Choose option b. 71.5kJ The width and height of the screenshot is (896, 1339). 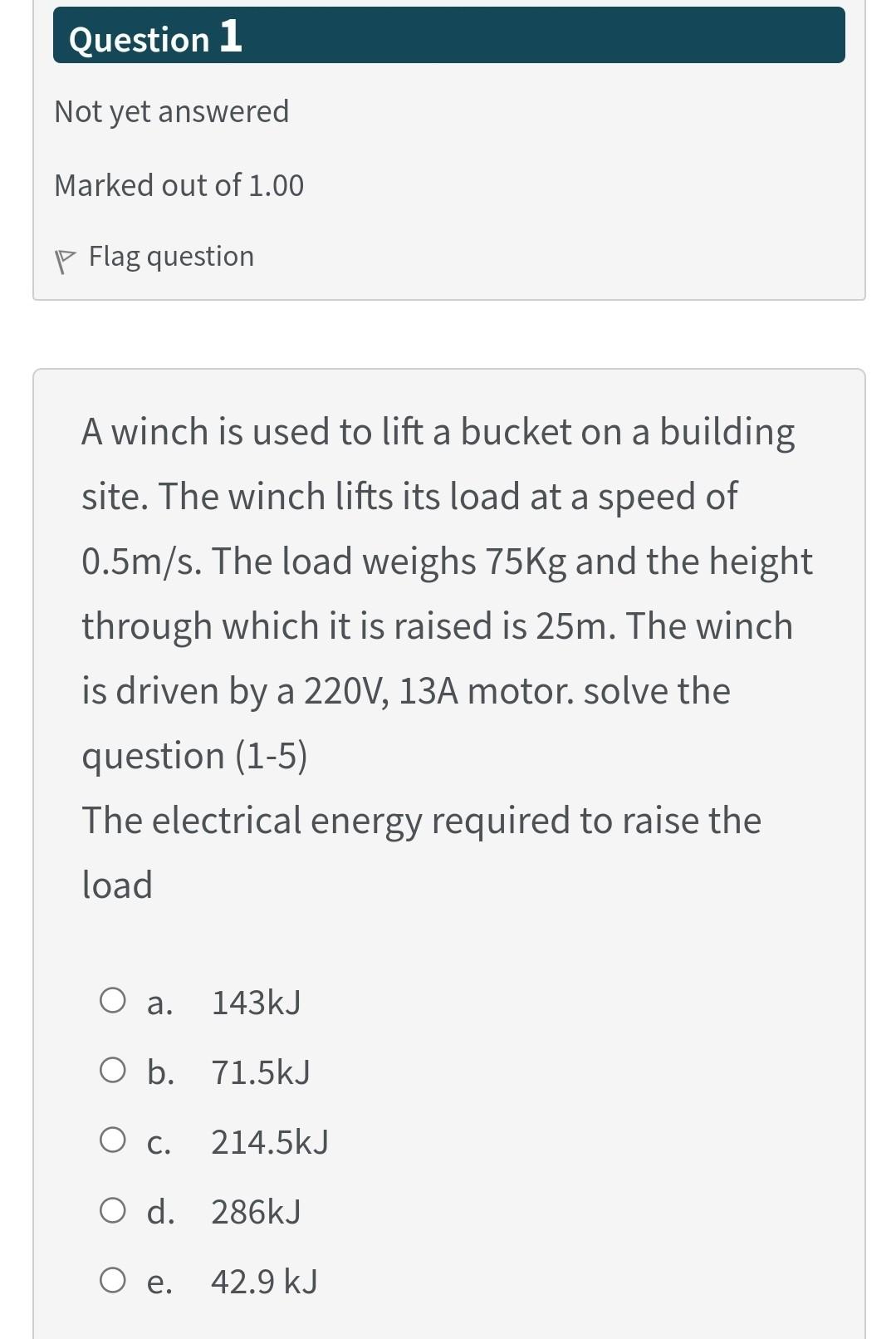(113, 1071)
